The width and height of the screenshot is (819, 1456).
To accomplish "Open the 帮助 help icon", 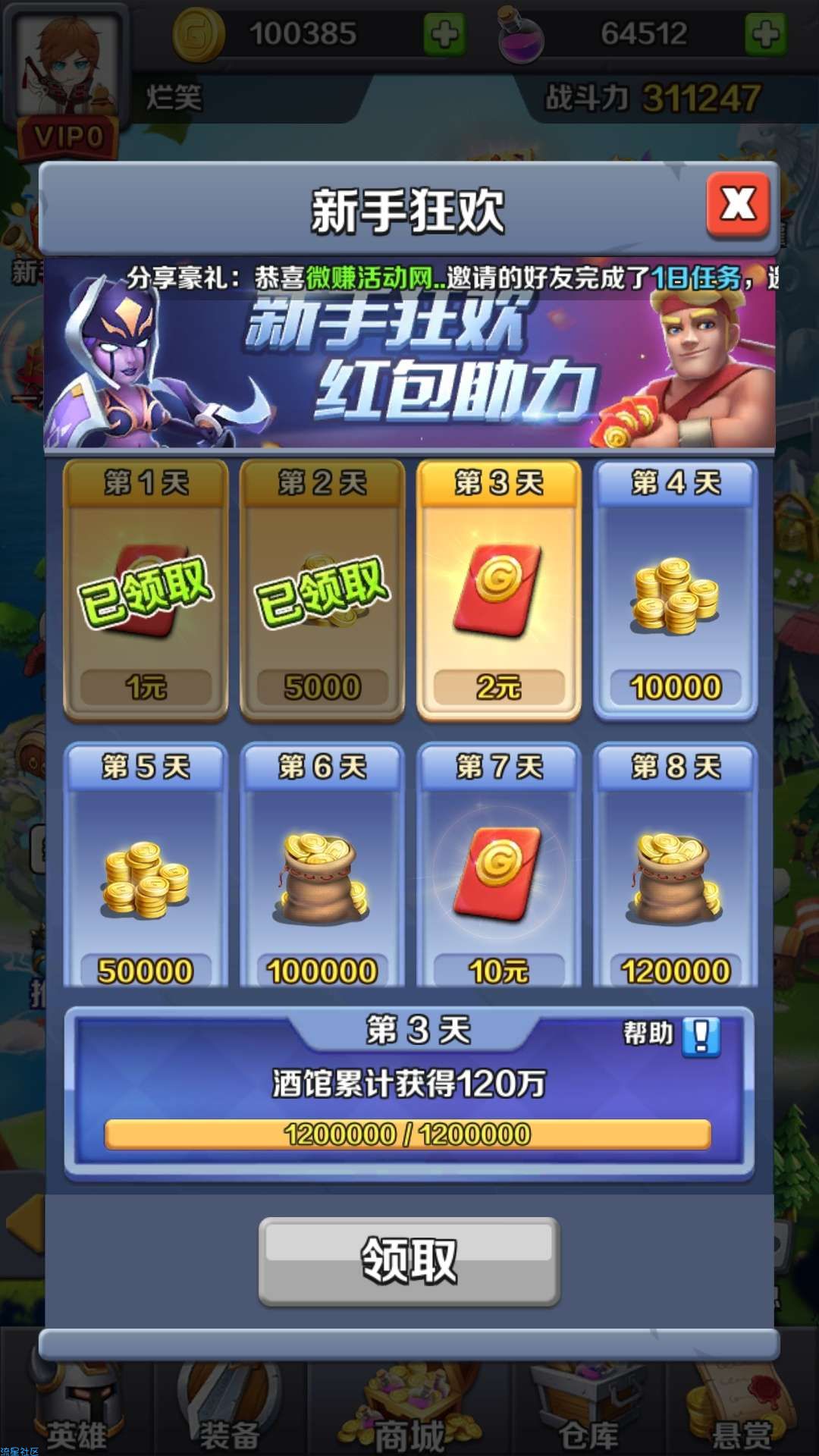I will coord(701,1036).
